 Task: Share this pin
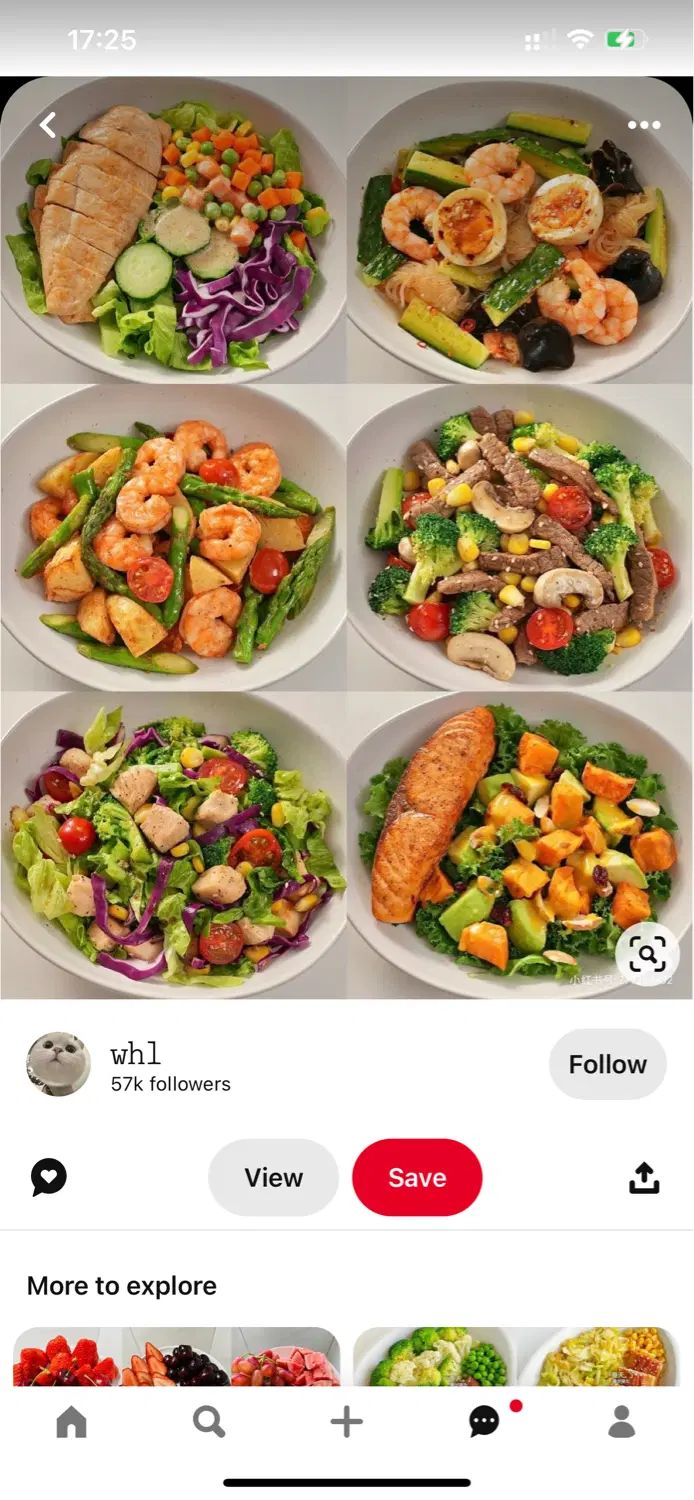(644, 1177)
